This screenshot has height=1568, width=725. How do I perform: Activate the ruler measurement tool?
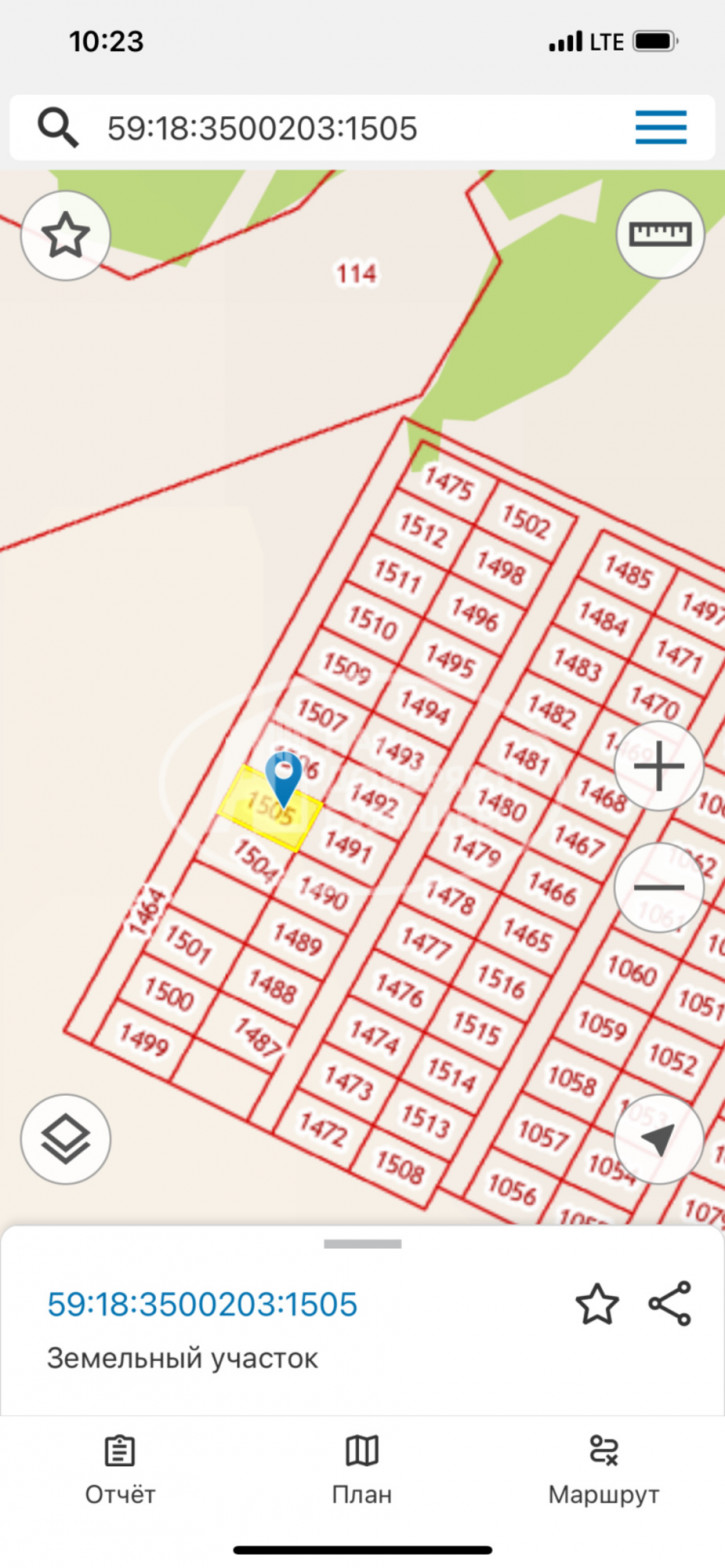click(x=660, y=233)
